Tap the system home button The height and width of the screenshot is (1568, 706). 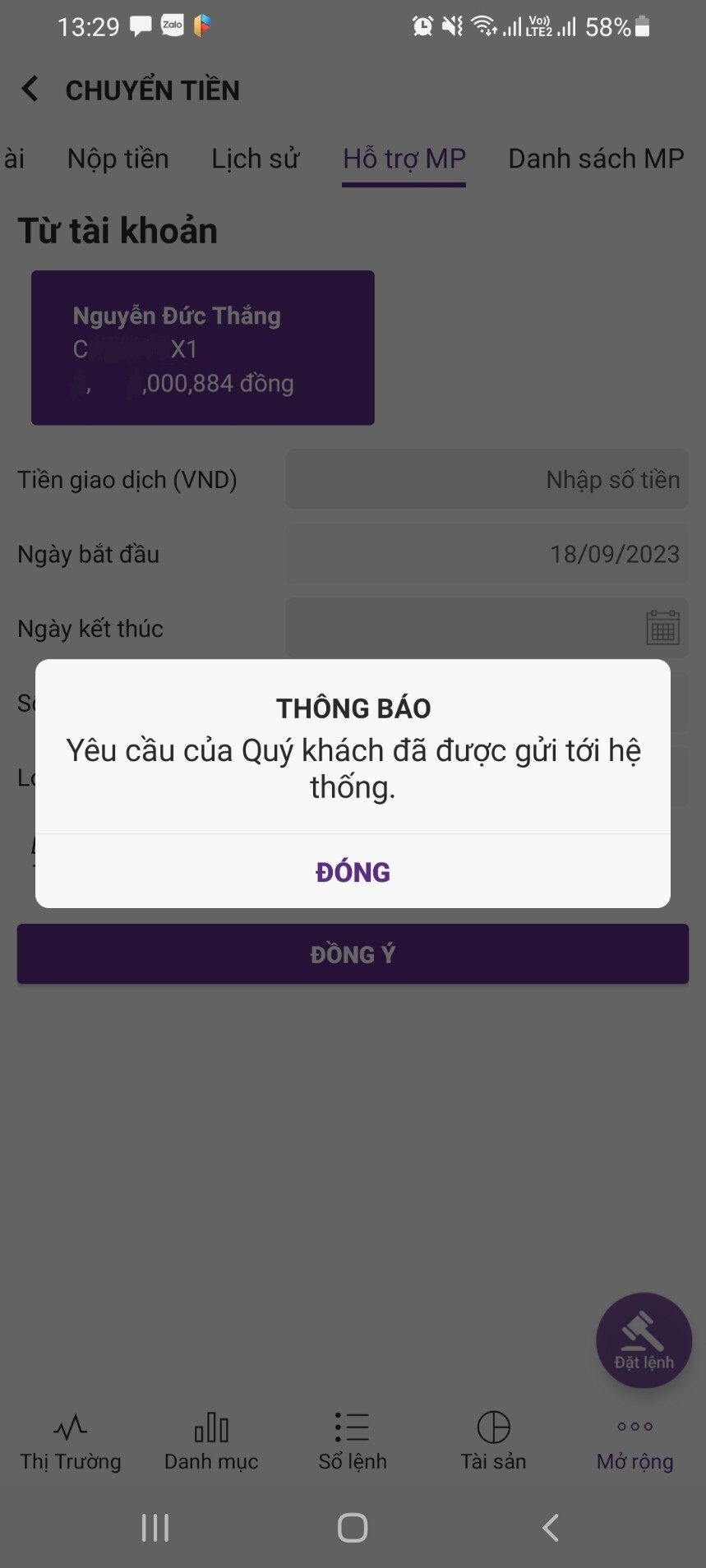(353, 1528)
